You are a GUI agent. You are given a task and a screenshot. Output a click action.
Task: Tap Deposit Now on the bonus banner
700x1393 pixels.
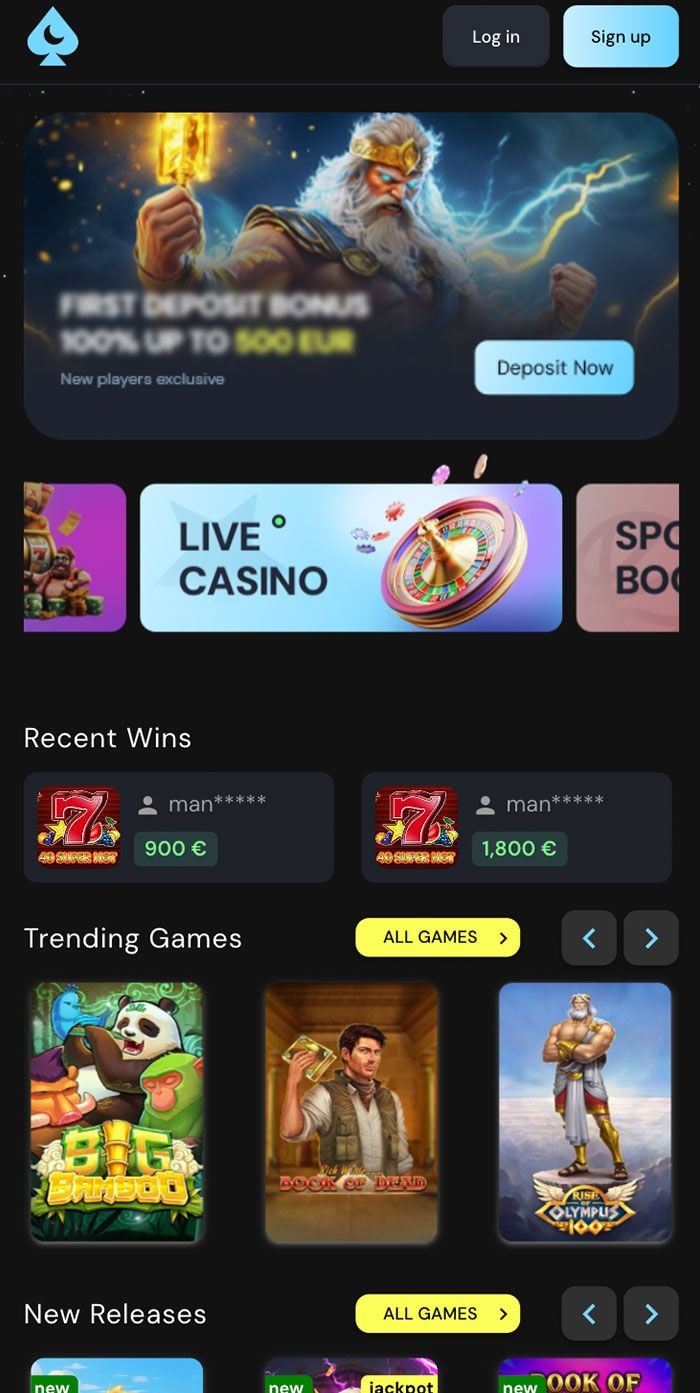554,368
